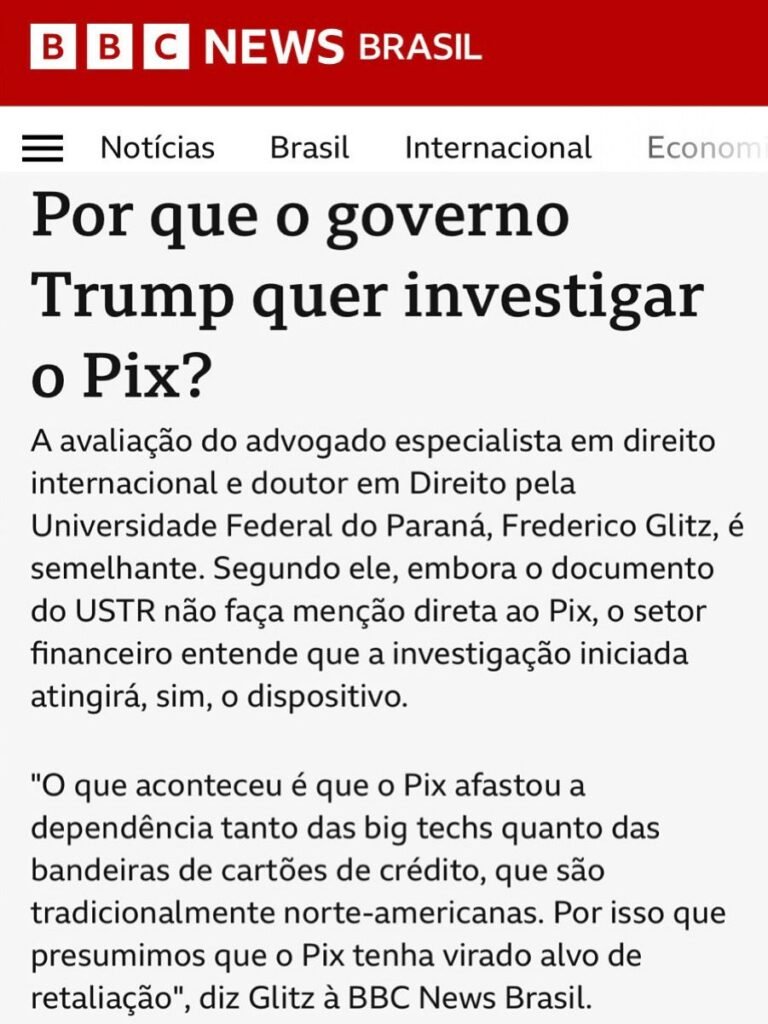Open the hamburger navigation menu
This screenshot has width=768, height=1024.
(42, 148)
